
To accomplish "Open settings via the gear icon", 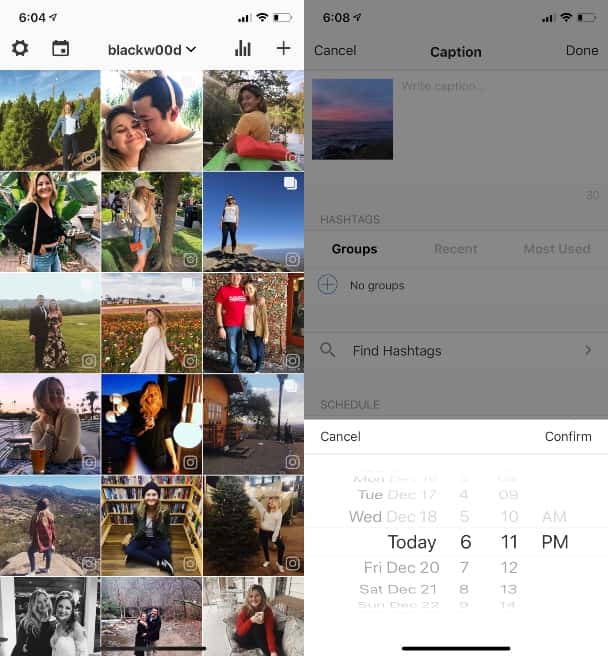I will click(20, 48).
